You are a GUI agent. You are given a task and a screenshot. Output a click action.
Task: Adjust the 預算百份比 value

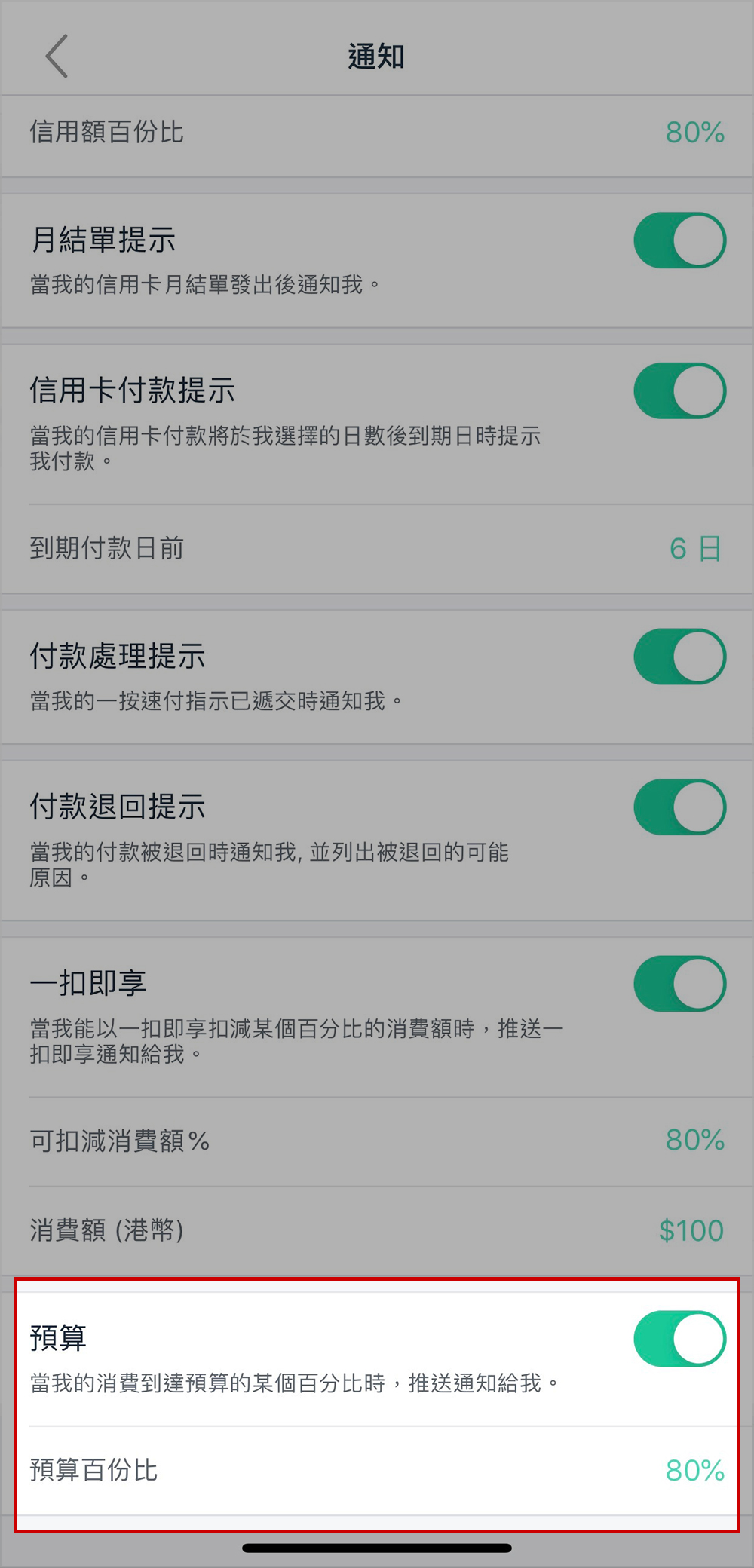click(694, 1470)
